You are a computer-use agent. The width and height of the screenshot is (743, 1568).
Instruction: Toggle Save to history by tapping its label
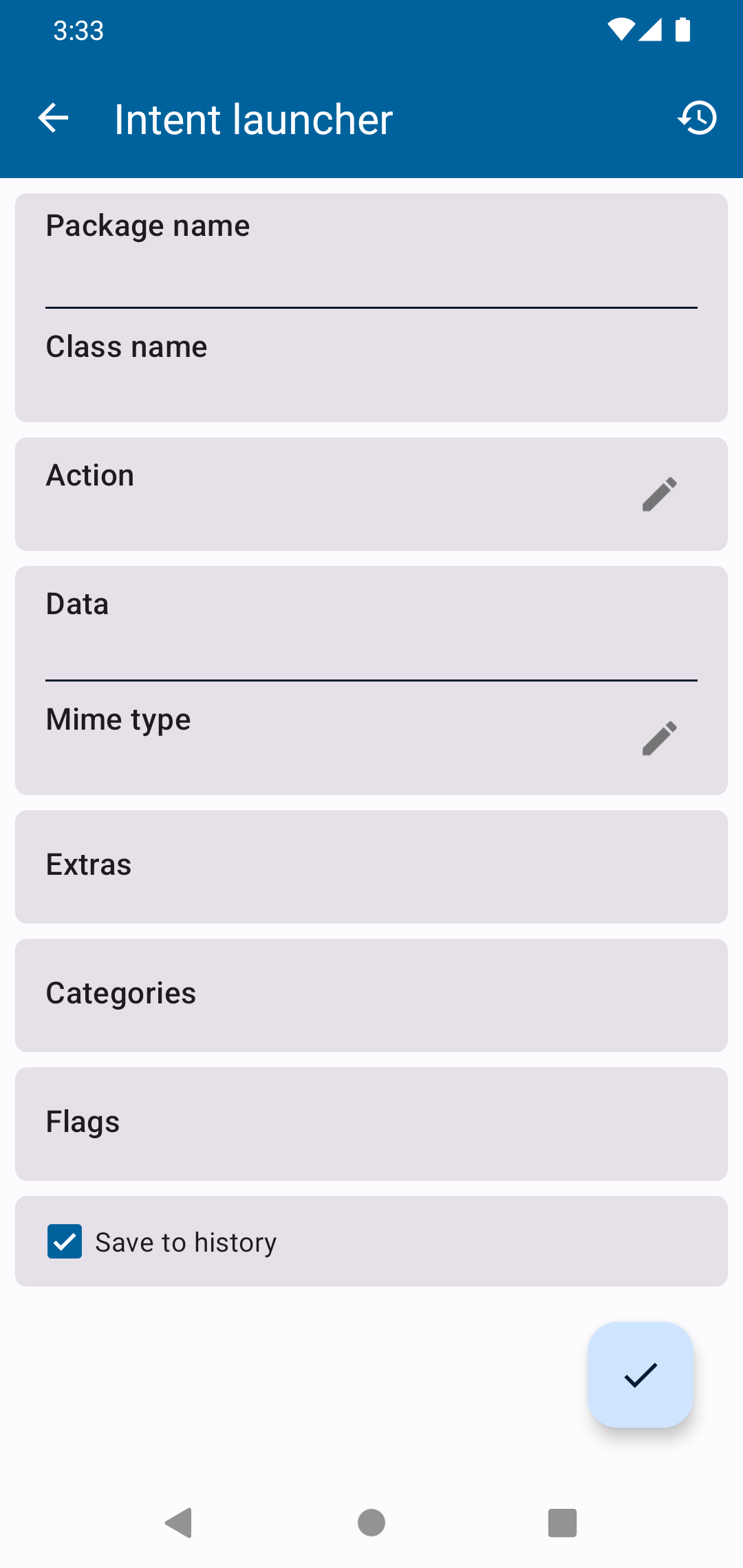click(x=184, y=1241)
